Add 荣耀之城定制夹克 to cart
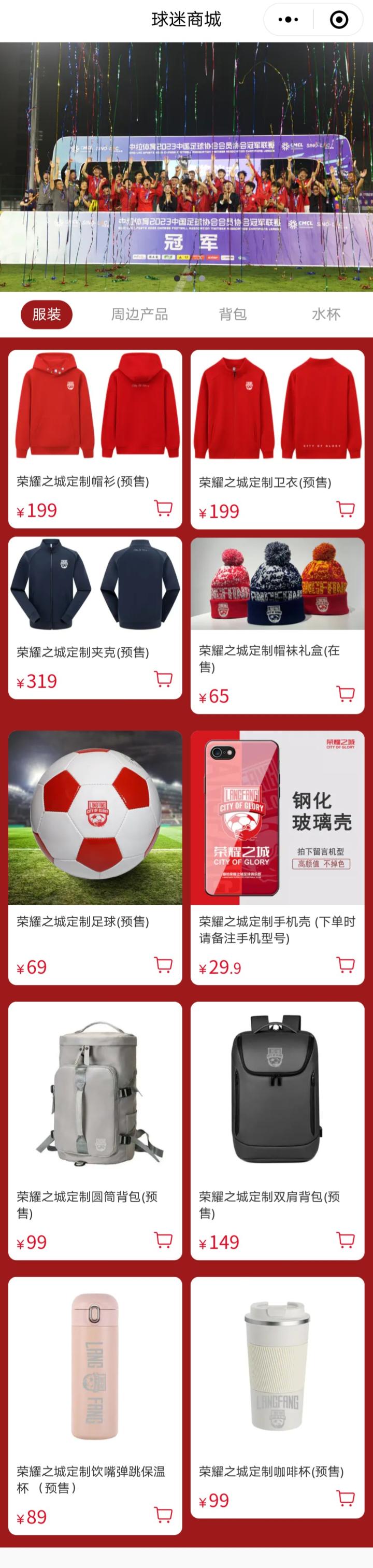Image resolution: width=373 pixels, height=1568 pixels. [163, 679]
